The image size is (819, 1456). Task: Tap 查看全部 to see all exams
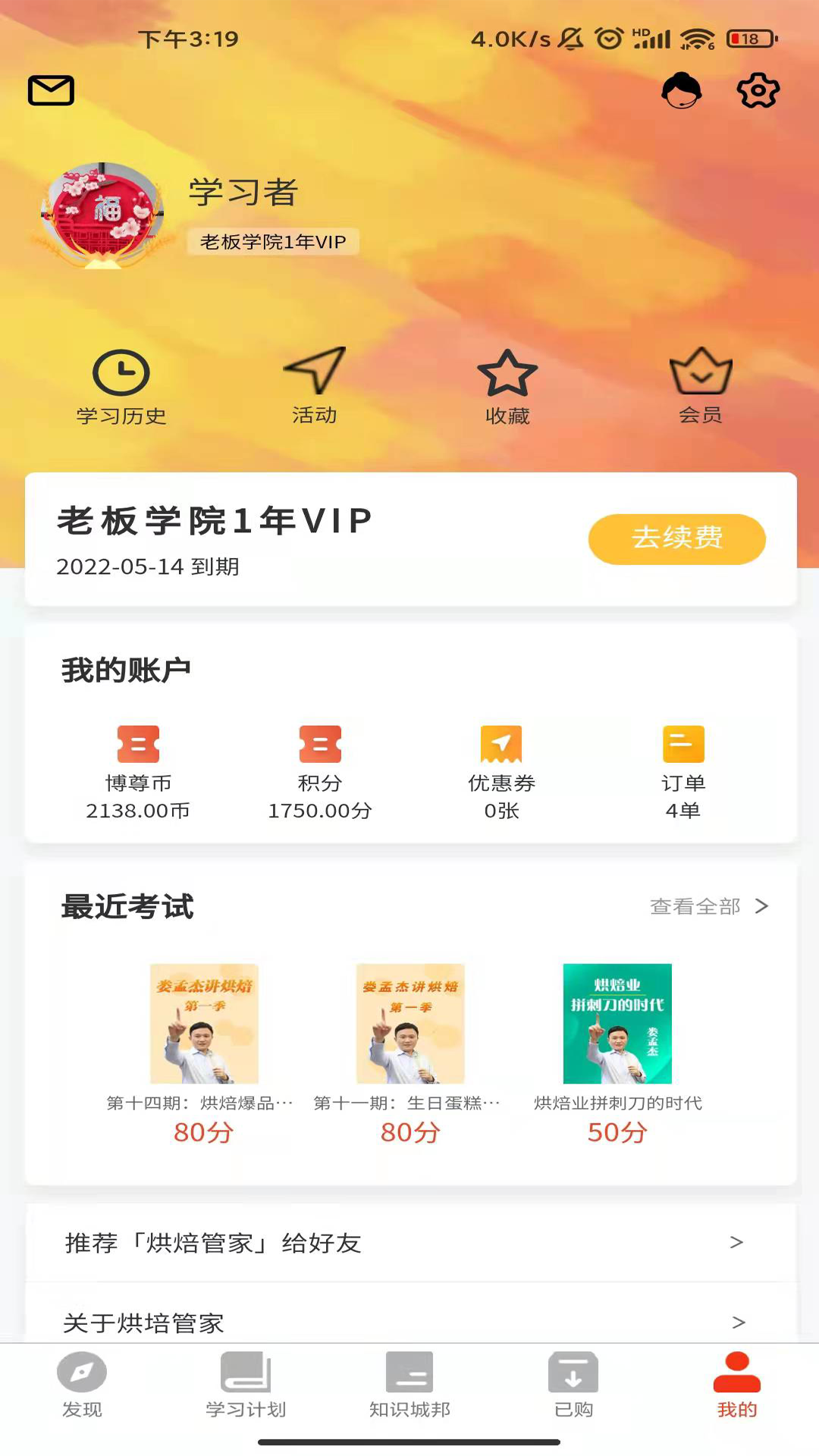click(x=708, y=906)
